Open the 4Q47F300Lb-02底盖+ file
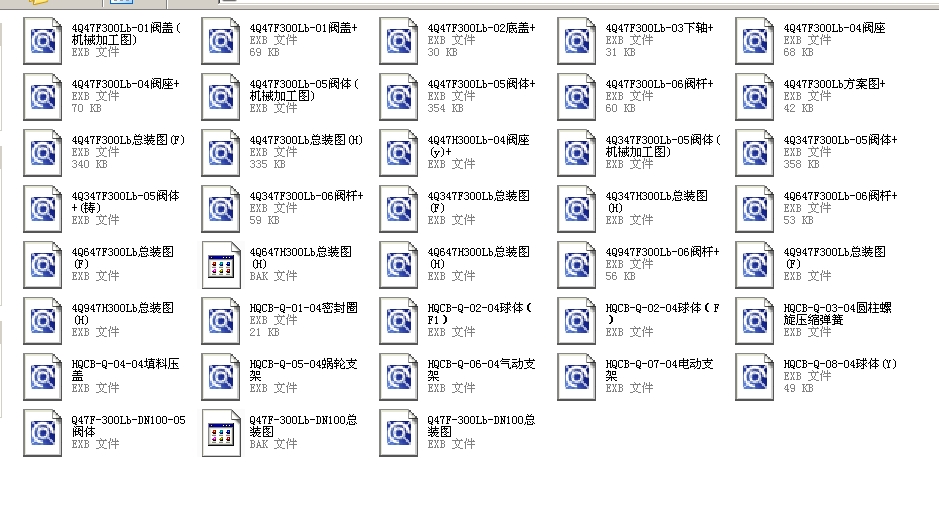 click(399, 40)
